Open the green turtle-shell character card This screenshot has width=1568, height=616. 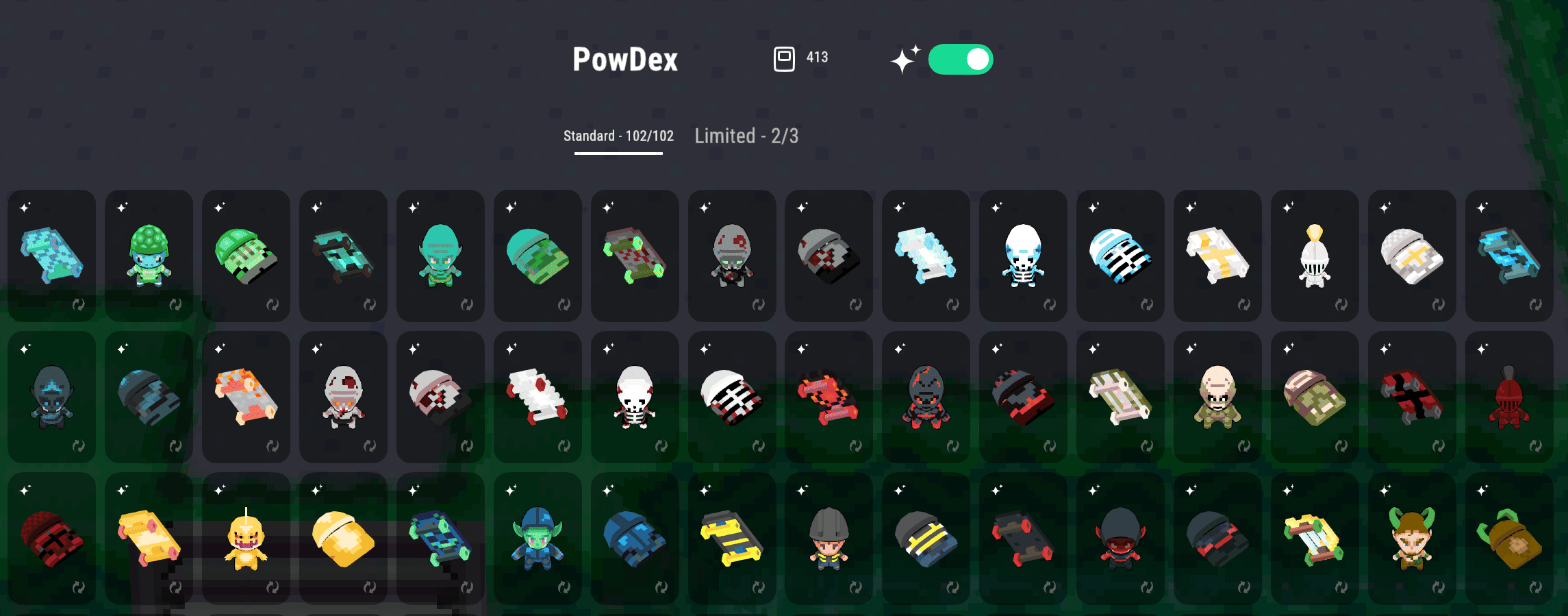click(x=149, y=256)
